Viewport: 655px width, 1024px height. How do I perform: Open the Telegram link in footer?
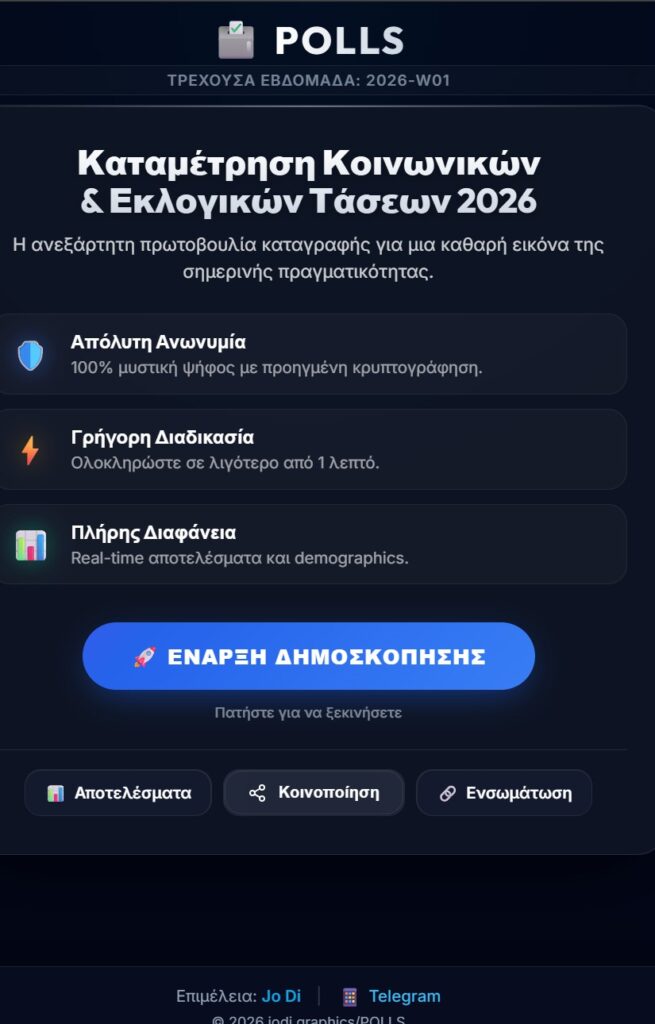403,996
